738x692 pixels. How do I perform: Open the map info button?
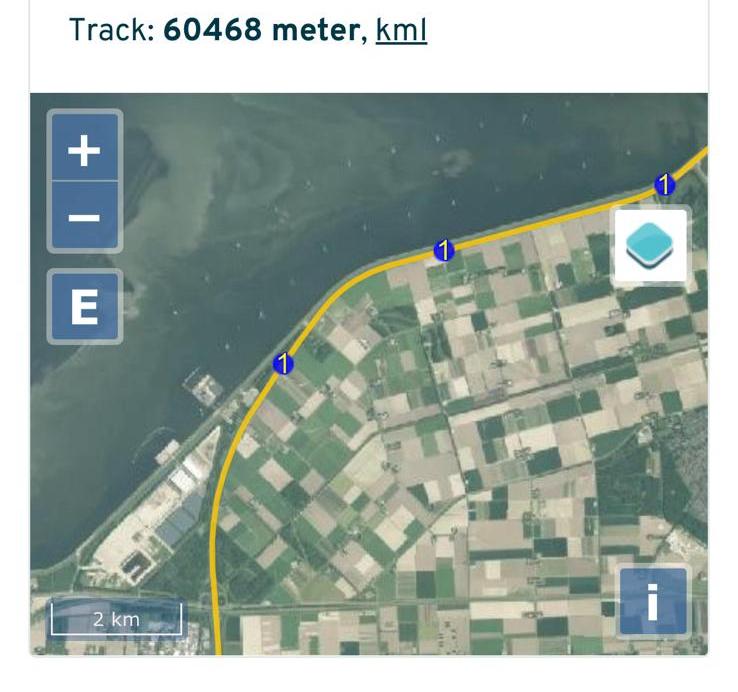pyautogui.click(x=653, y=602)
